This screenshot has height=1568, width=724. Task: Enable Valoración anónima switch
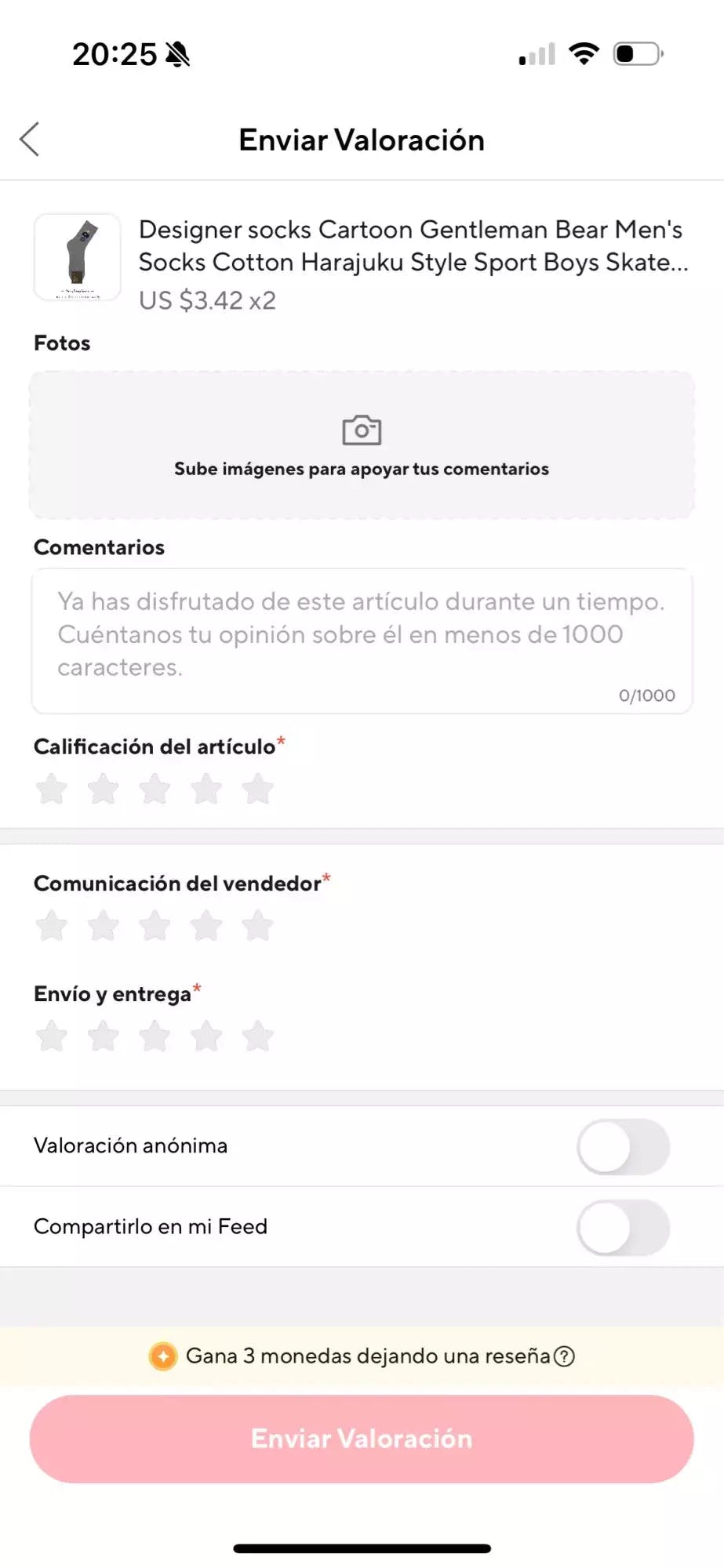(623, 1147)
